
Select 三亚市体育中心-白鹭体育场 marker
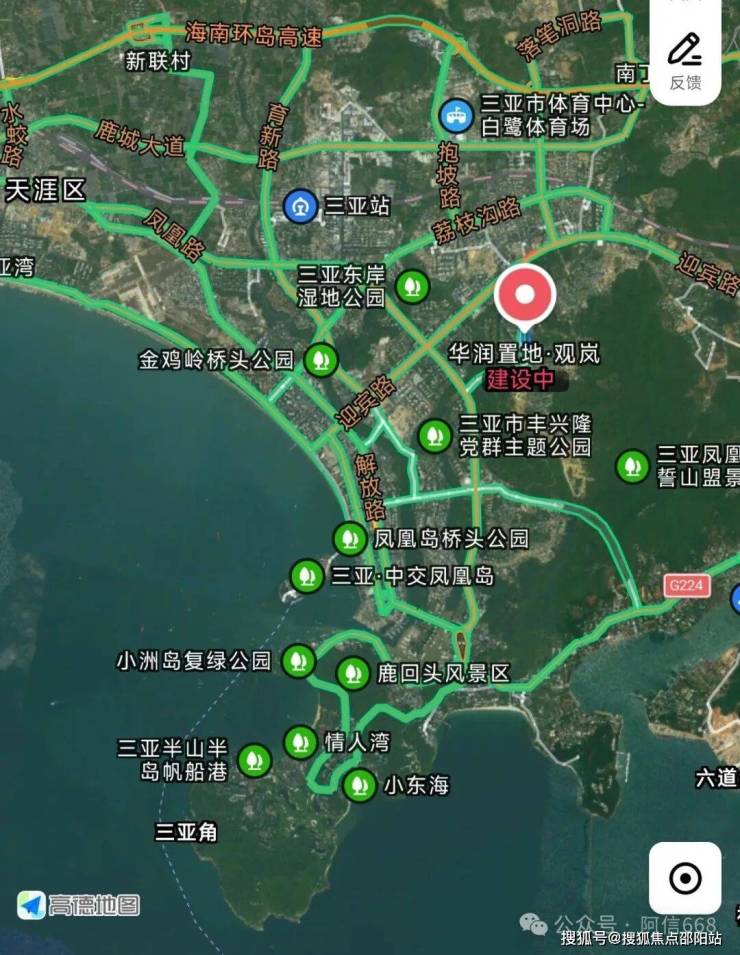458,115
